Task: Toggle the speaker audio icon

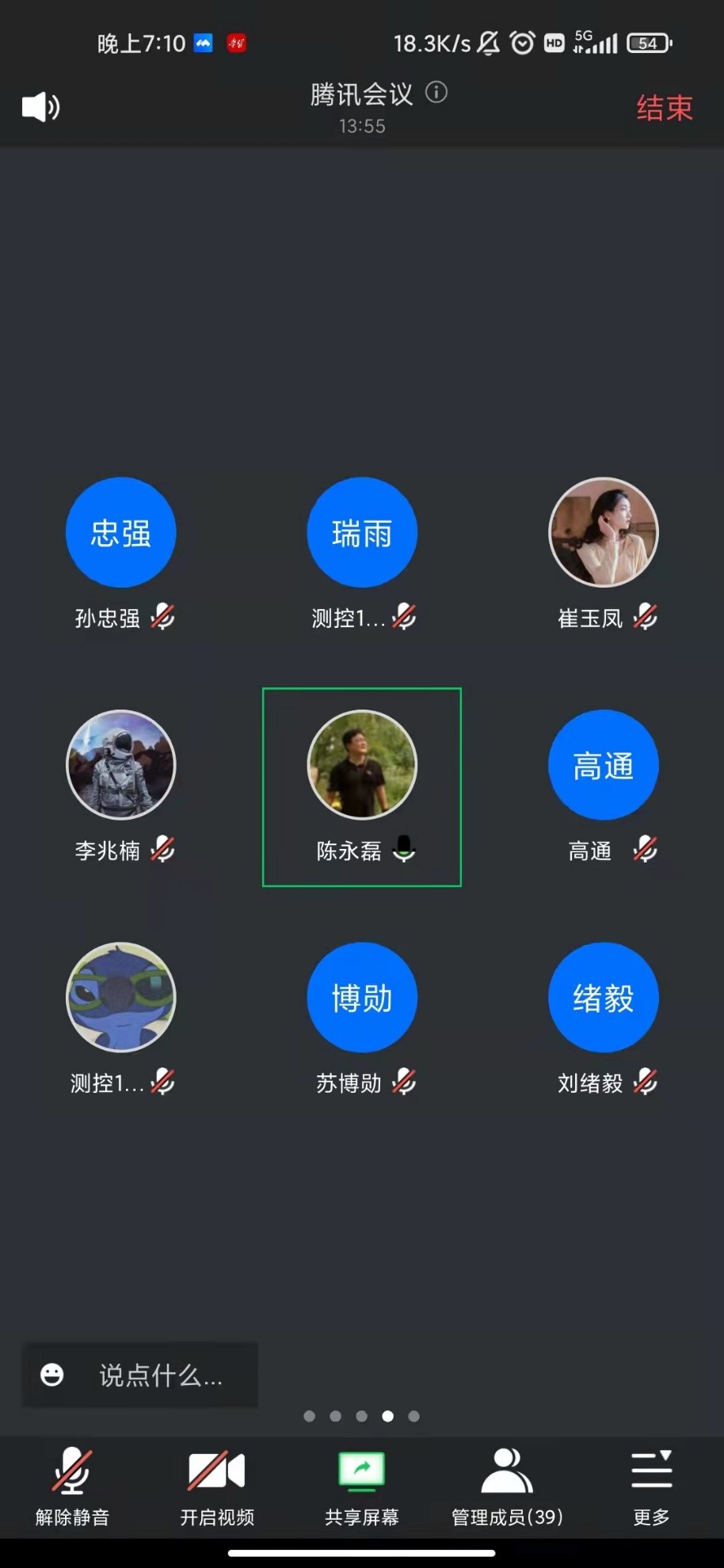Action: tap(40, 107)
